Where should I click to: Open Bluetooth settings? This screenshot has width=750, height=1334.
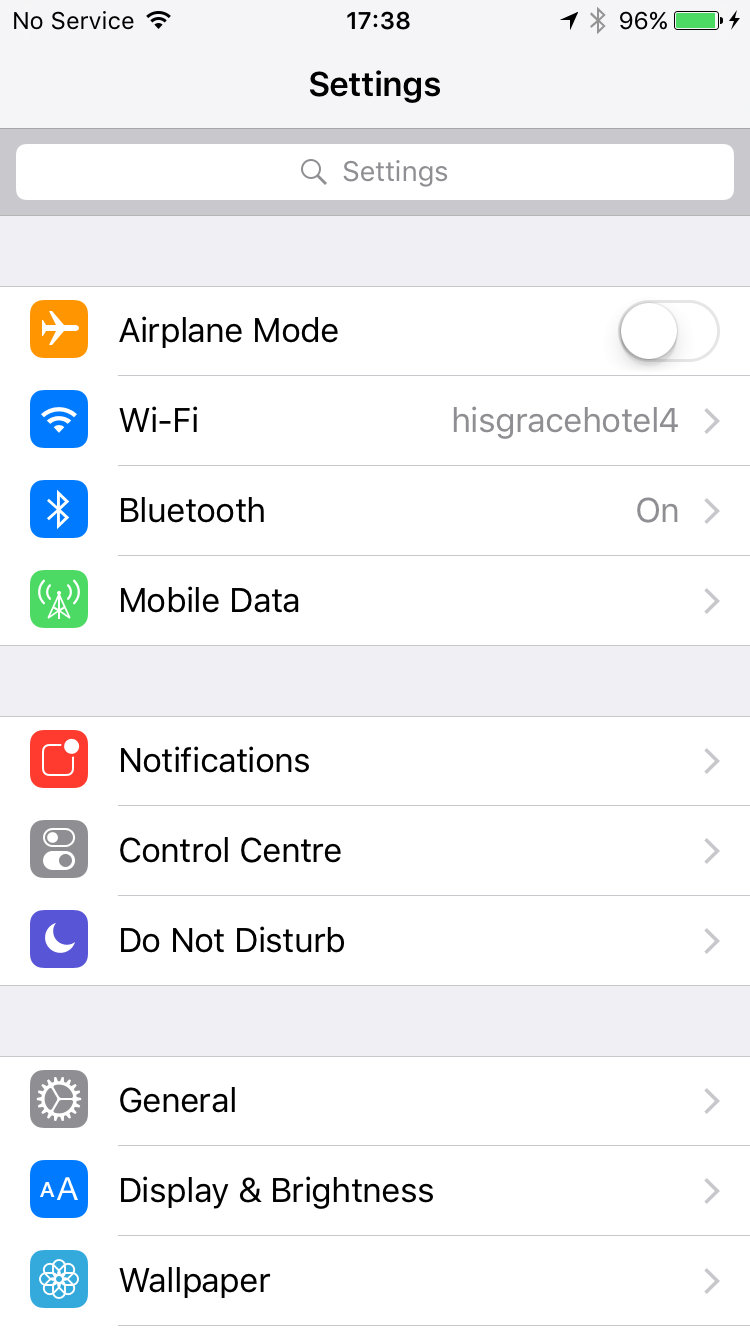pyautogui.click(x=375, y=511)
